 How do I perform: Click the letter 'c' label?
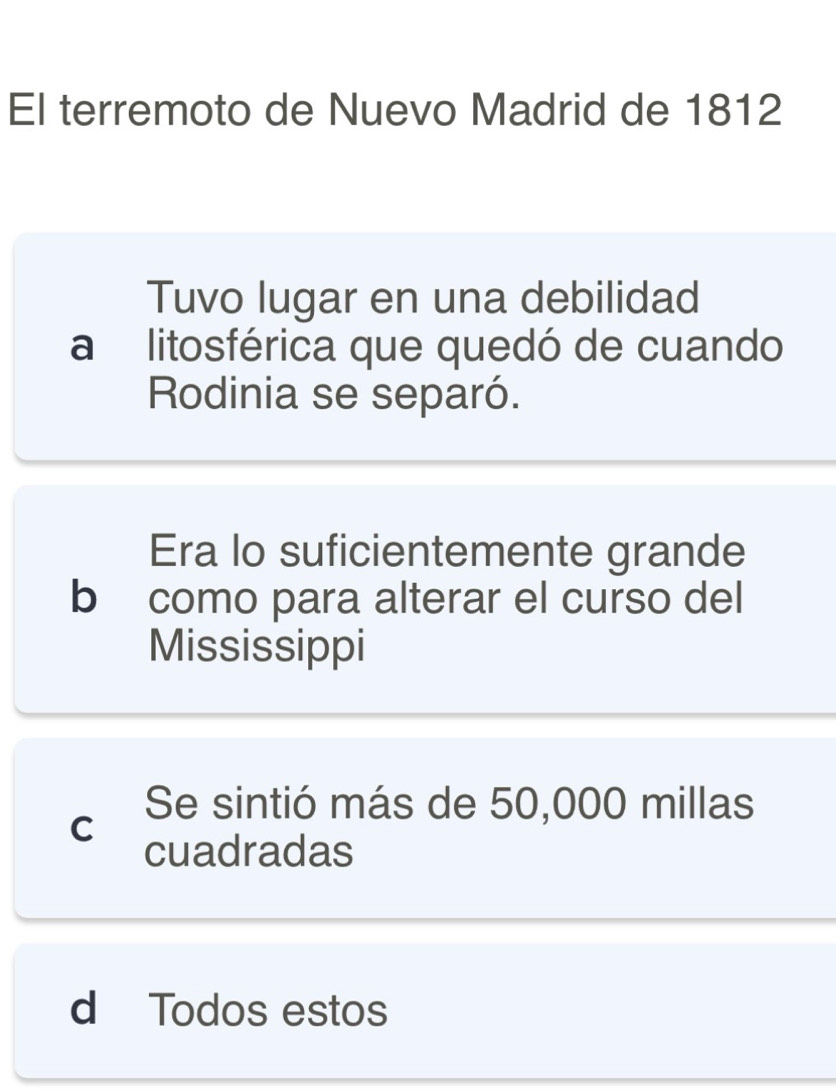(x=84, y=825)
